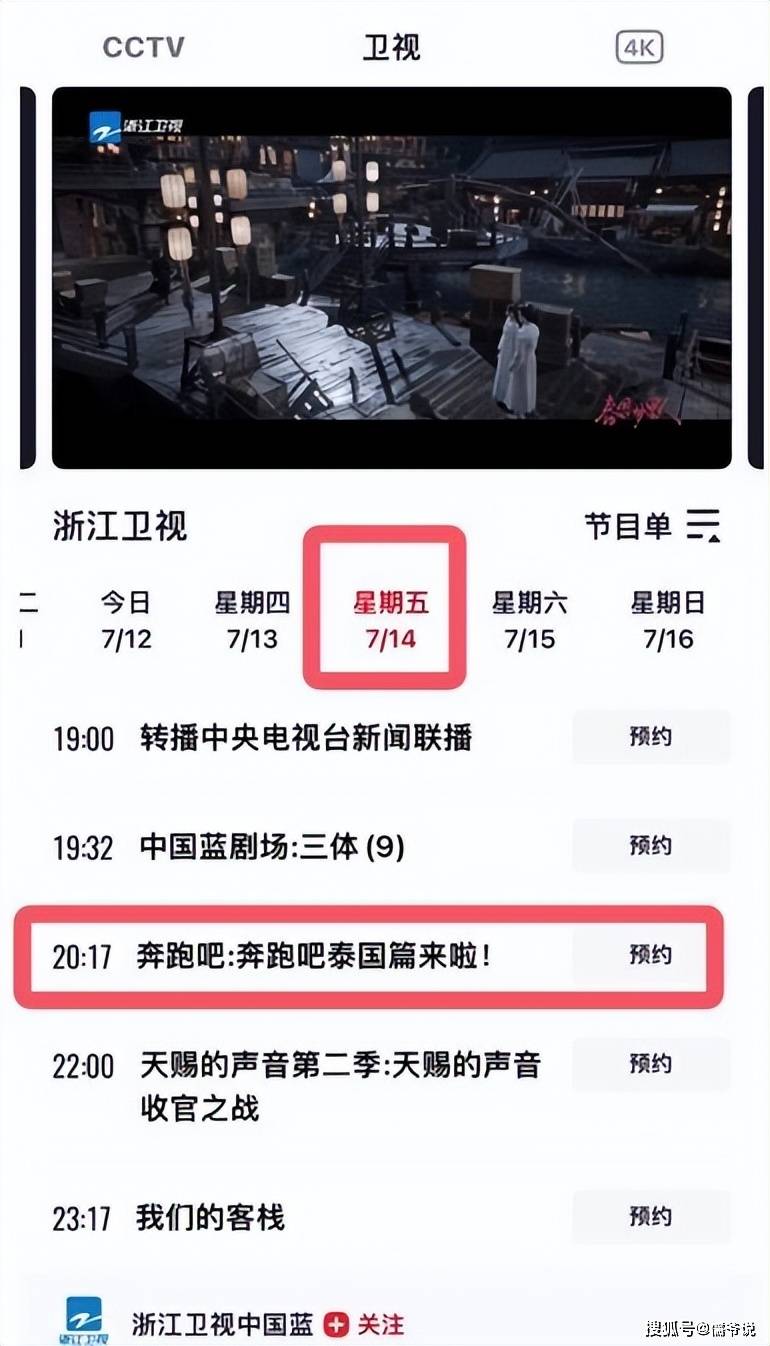Book a reminder for 天赐的声音收官之战
Image resolution: width=770 pixels, height=1346 pixels.
(x=650, y=1064)
